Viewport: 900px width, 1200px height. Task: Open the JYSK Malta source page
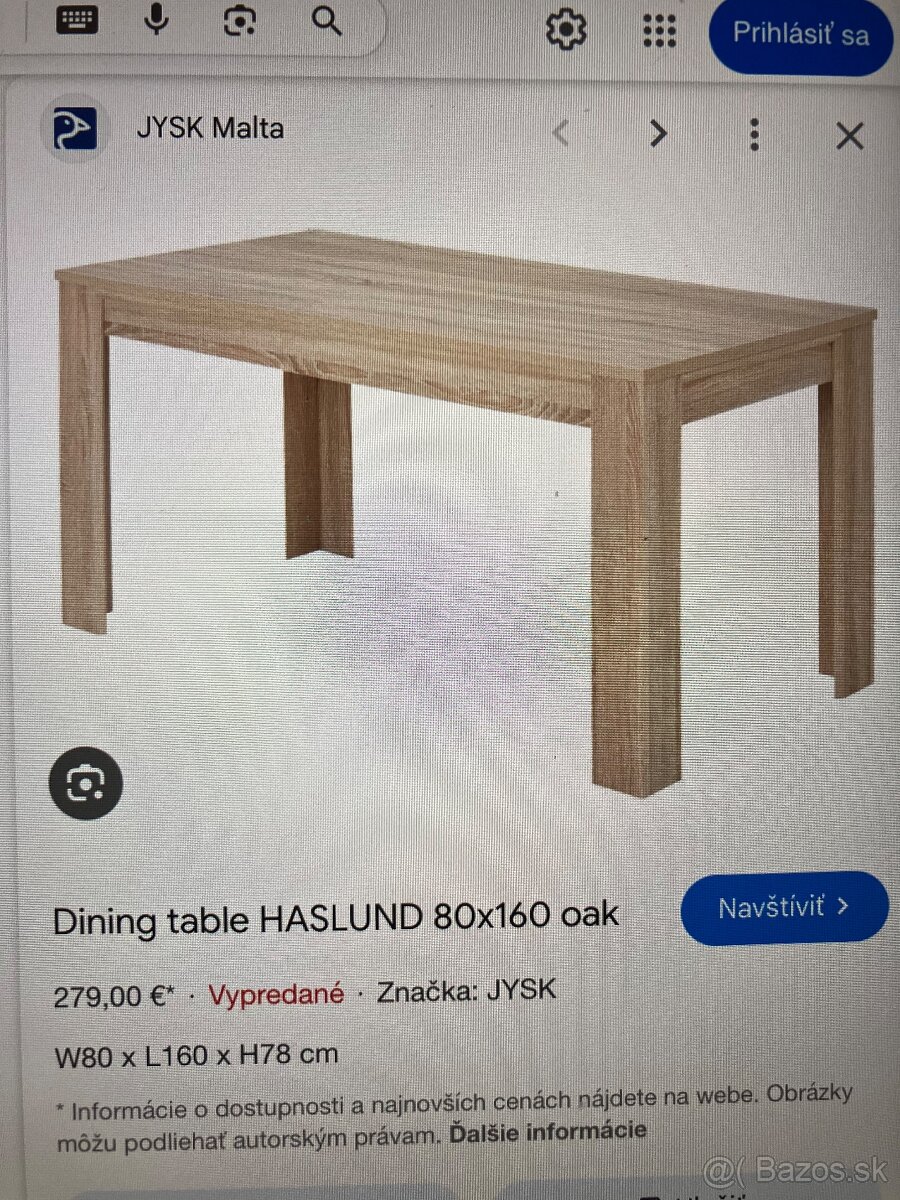[x=209, y=129]
